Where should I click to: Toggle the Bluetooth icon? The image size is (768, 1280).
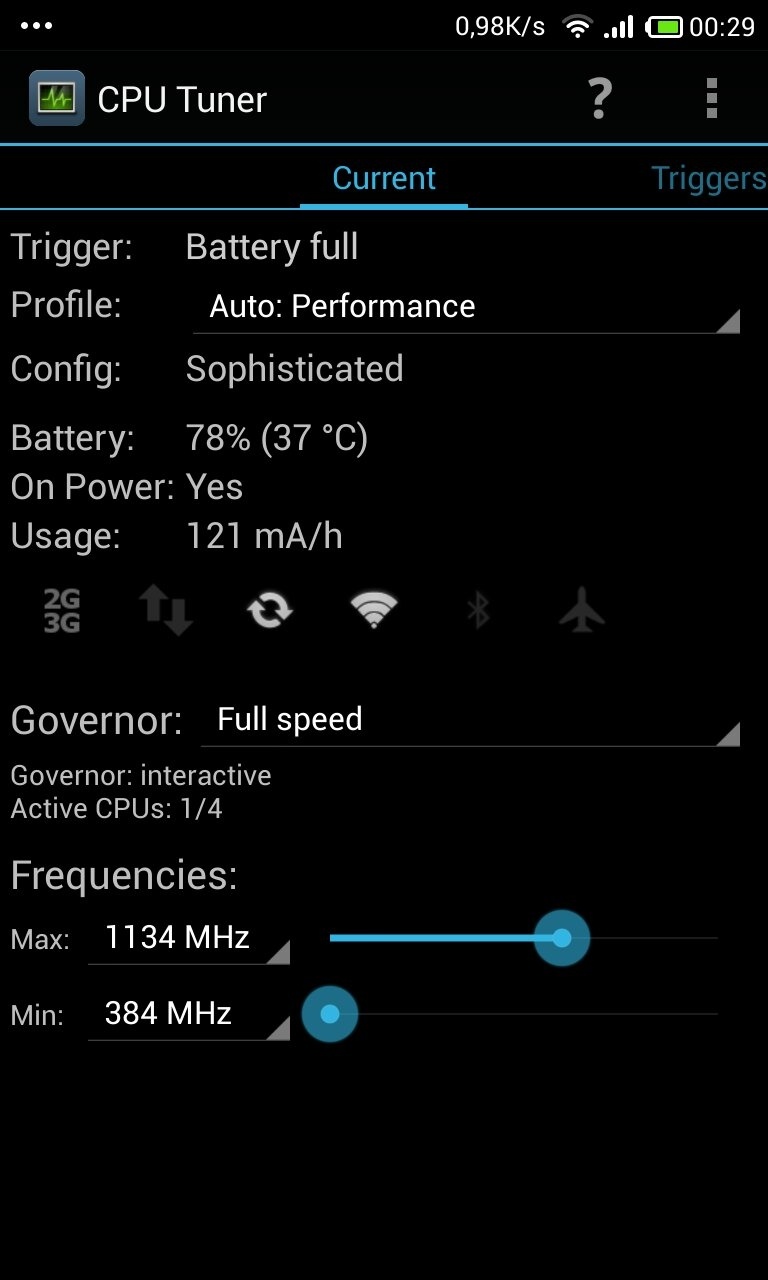point(478,610)
